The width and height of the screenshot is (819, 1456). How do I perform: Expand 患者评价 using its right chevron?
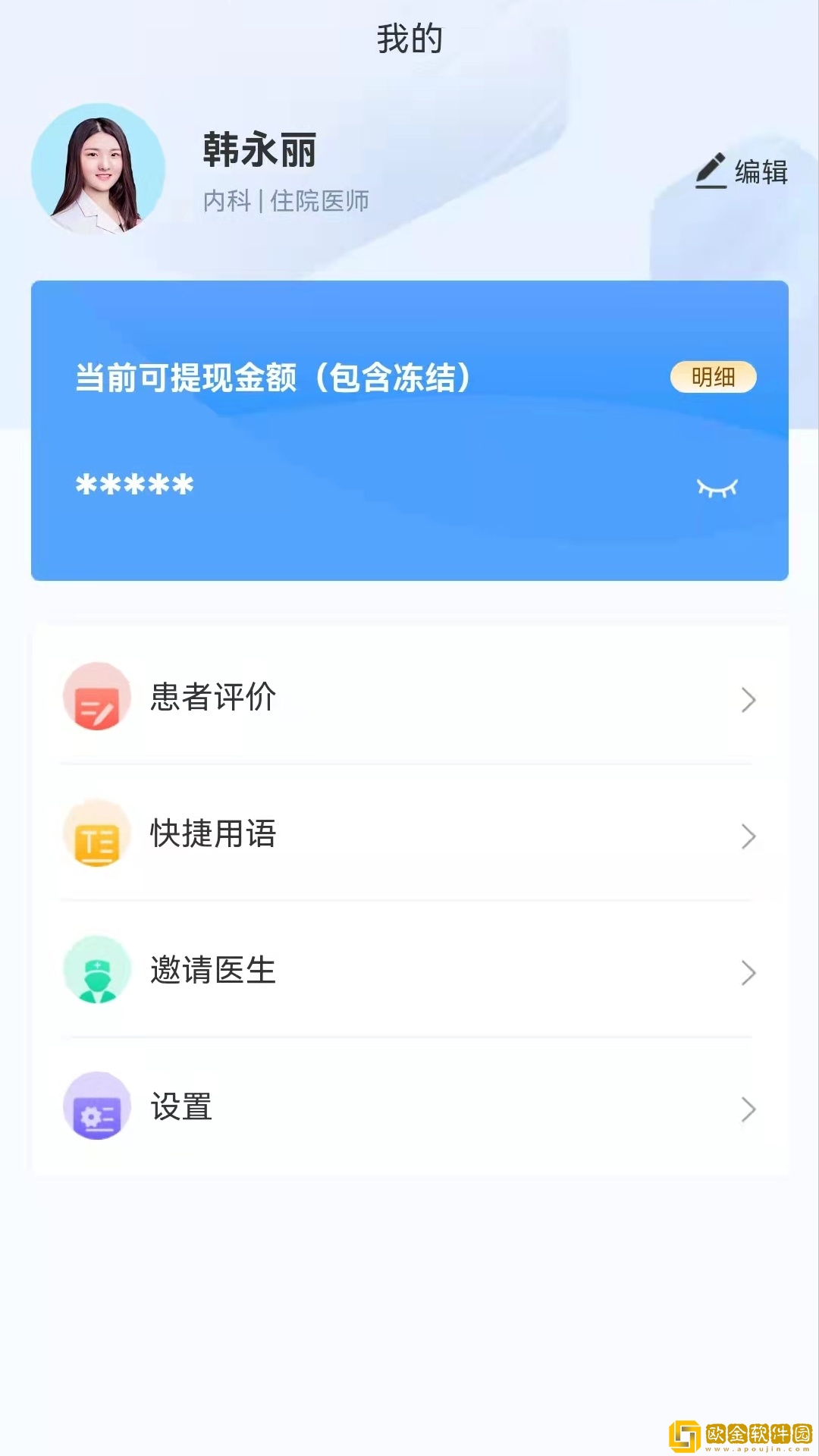pos(748,699)
